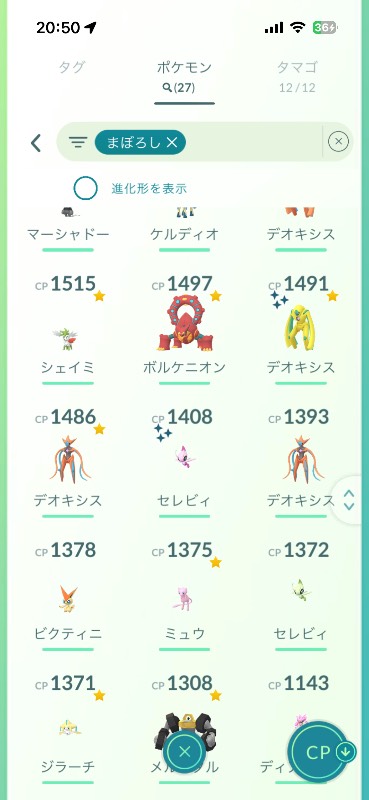Image resolution: width=369 pixels, height=800 pixels.
Task: Go back with the left chevron
Action: (x=36, y=143)
